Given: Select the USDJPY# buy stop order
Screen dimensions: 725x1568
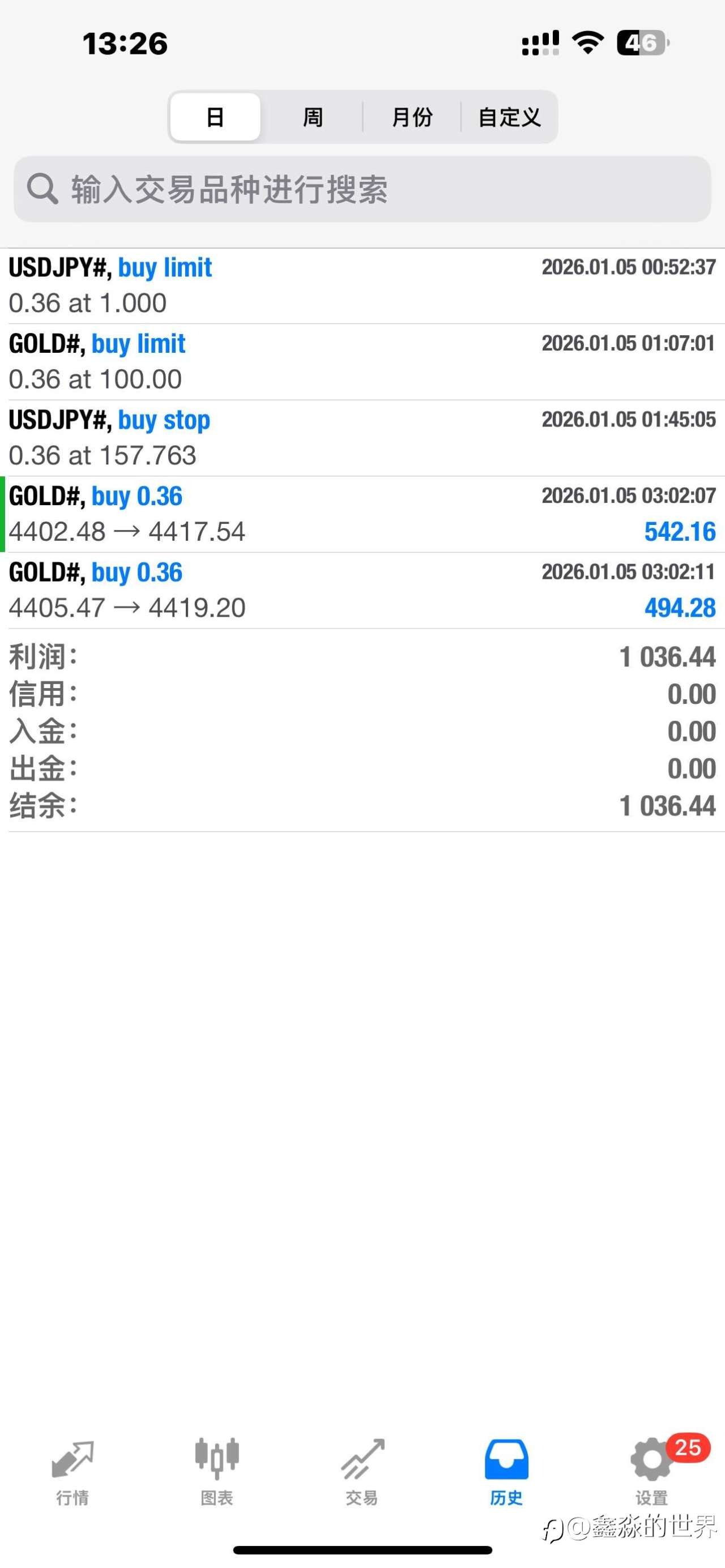Looking at the screenshot, I should (x=362, y=435).
